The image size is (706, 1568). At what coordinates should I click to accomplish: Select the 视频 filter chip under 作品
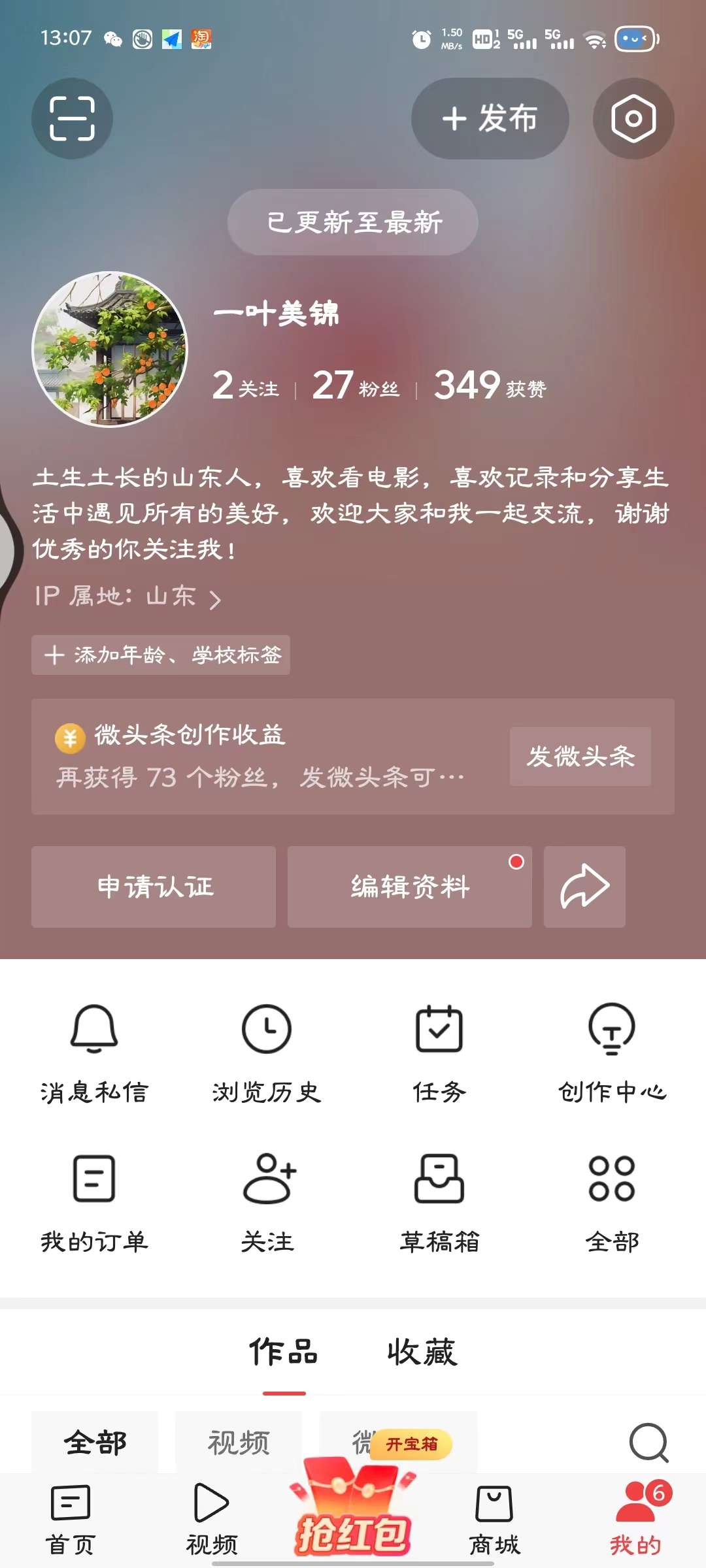[239, 1443]
